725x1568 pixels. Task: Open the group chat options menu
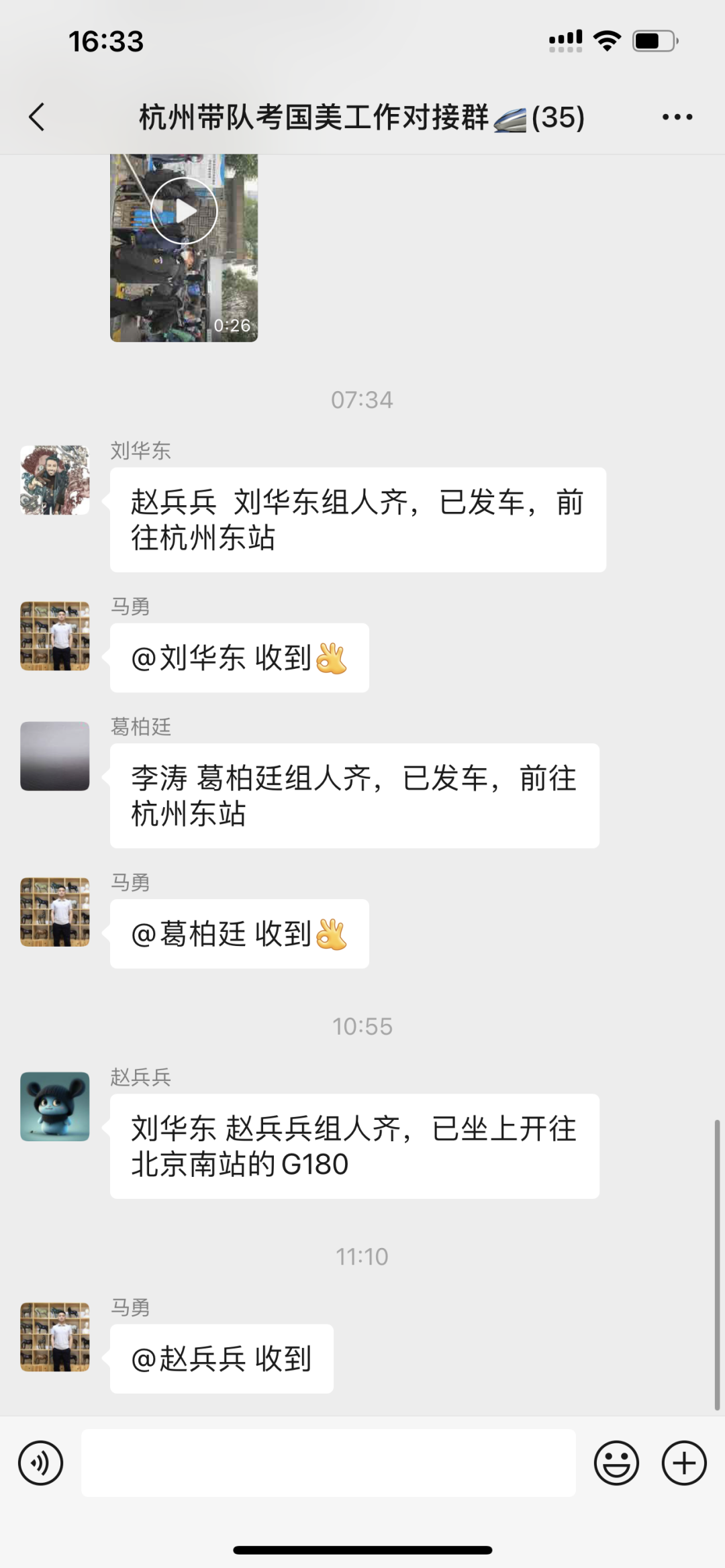click(677, 117)
